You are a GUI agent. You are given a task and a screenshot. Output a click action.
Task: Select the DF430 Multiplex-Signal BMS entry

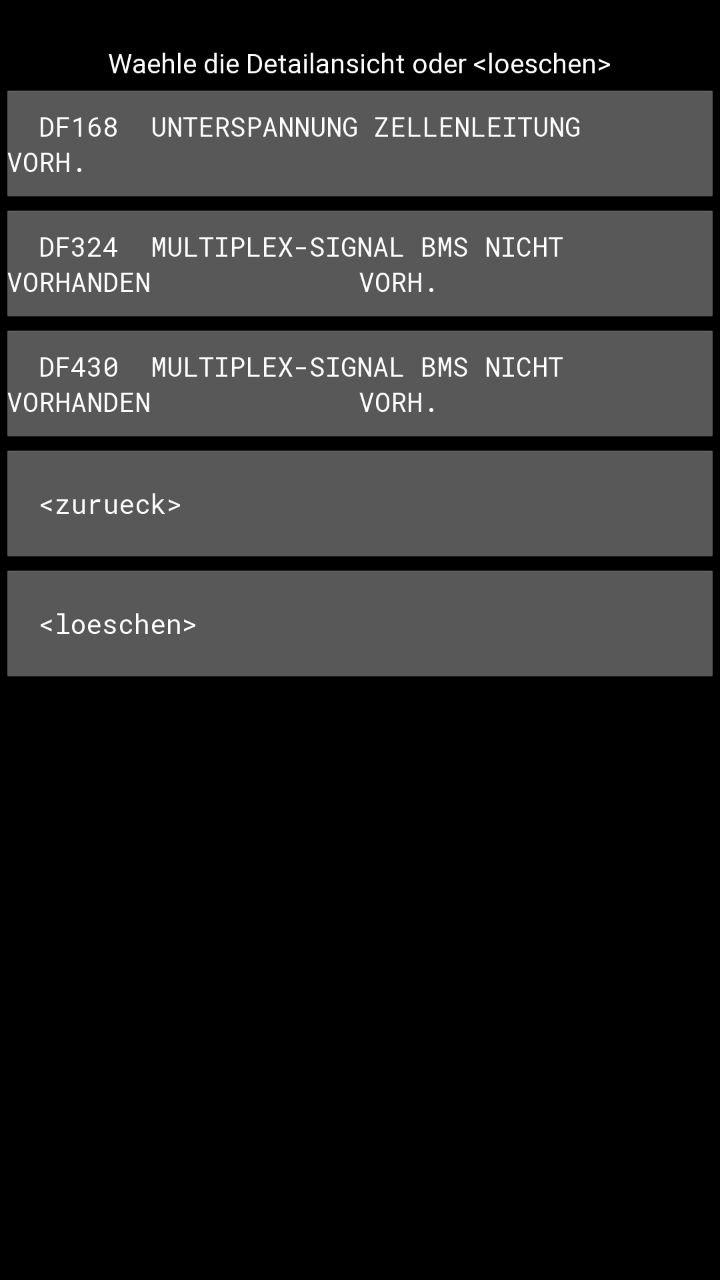(x=360, y=383)
